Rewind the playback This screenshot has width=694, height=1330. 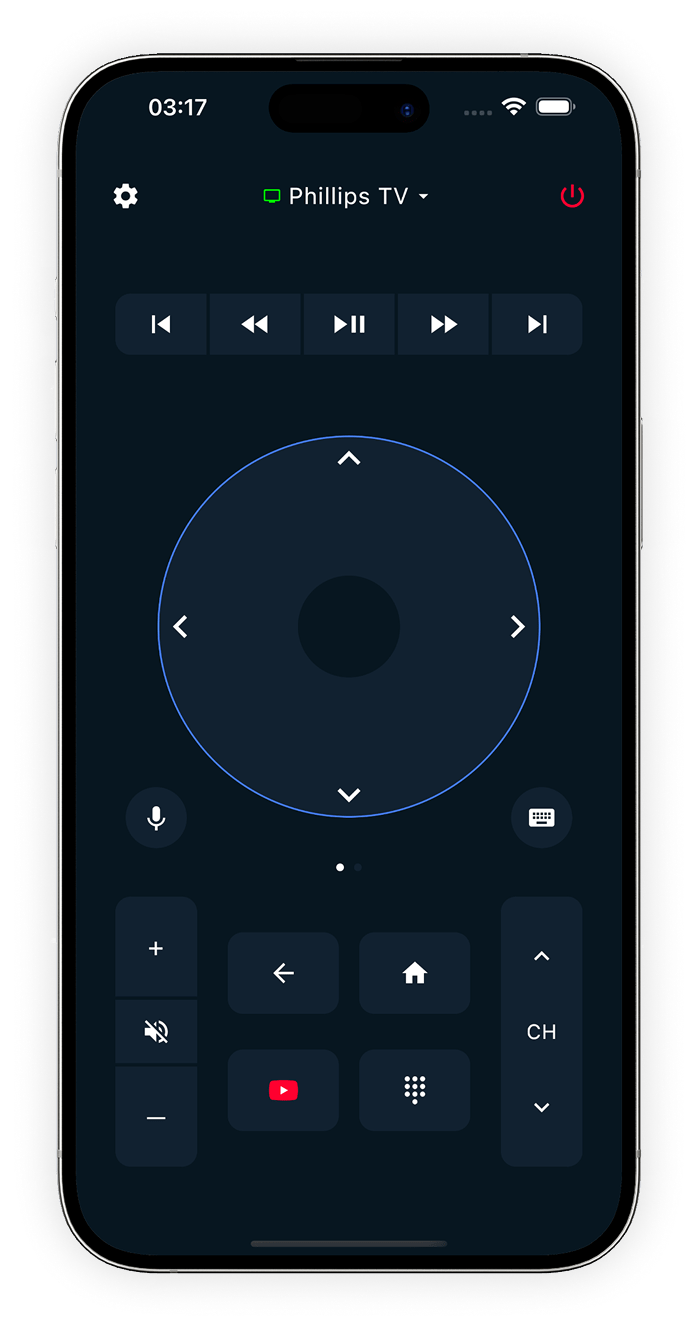(255, 324)
